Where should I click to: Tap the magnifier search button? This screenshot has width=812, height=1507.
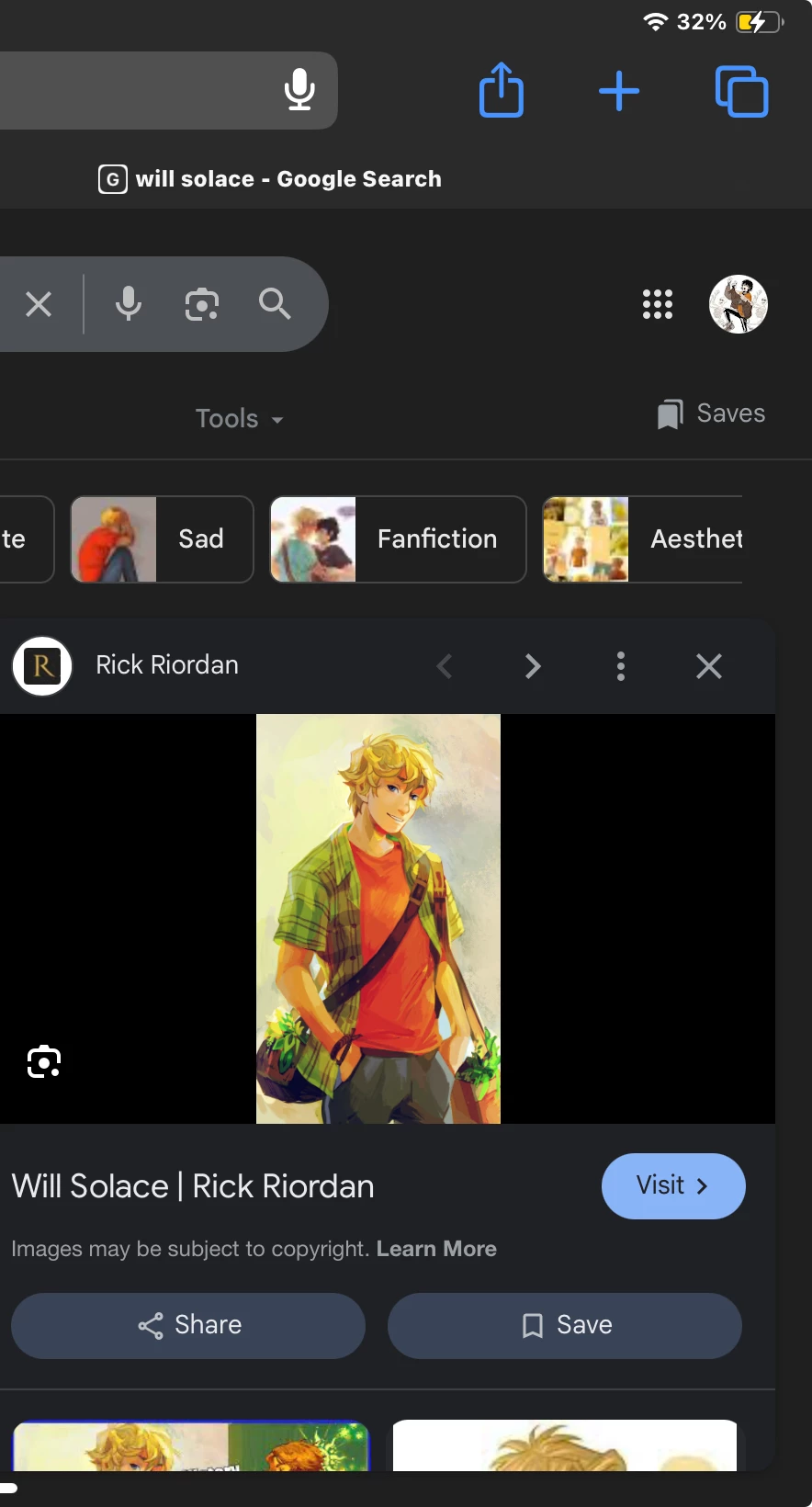(x=275, y=303)
